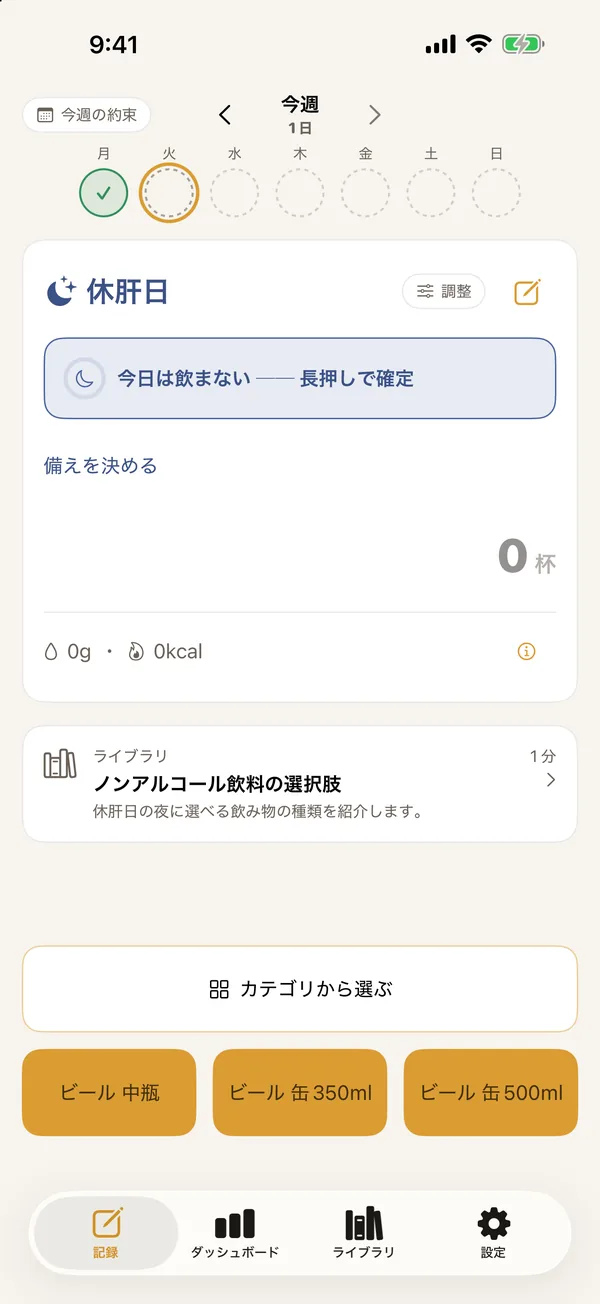Add ビール 中瓶
This screenshot has height=1304, width=600.
(109, 1093)
